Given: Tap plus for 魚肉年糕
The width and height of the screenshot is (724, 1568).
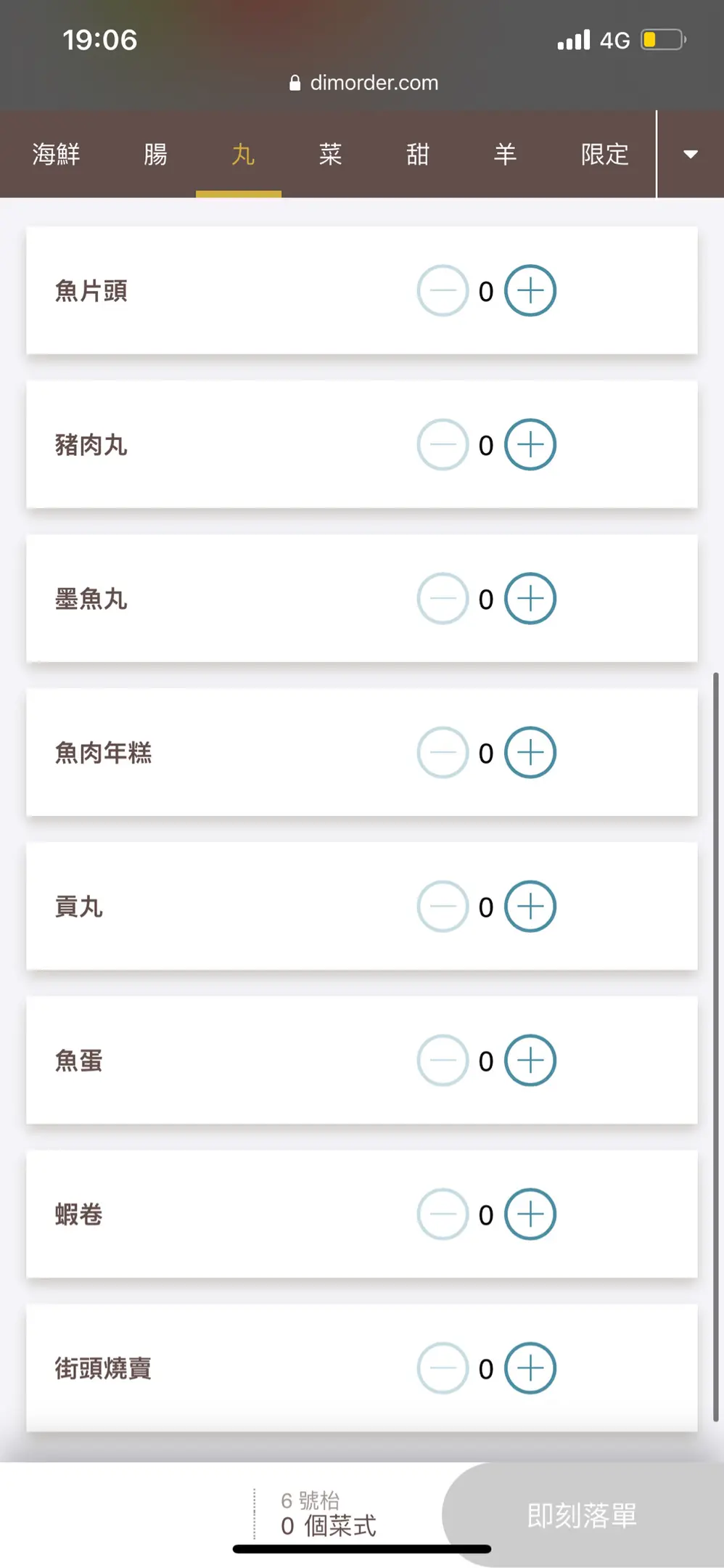Looking at the screenshot, I should 530,752.
